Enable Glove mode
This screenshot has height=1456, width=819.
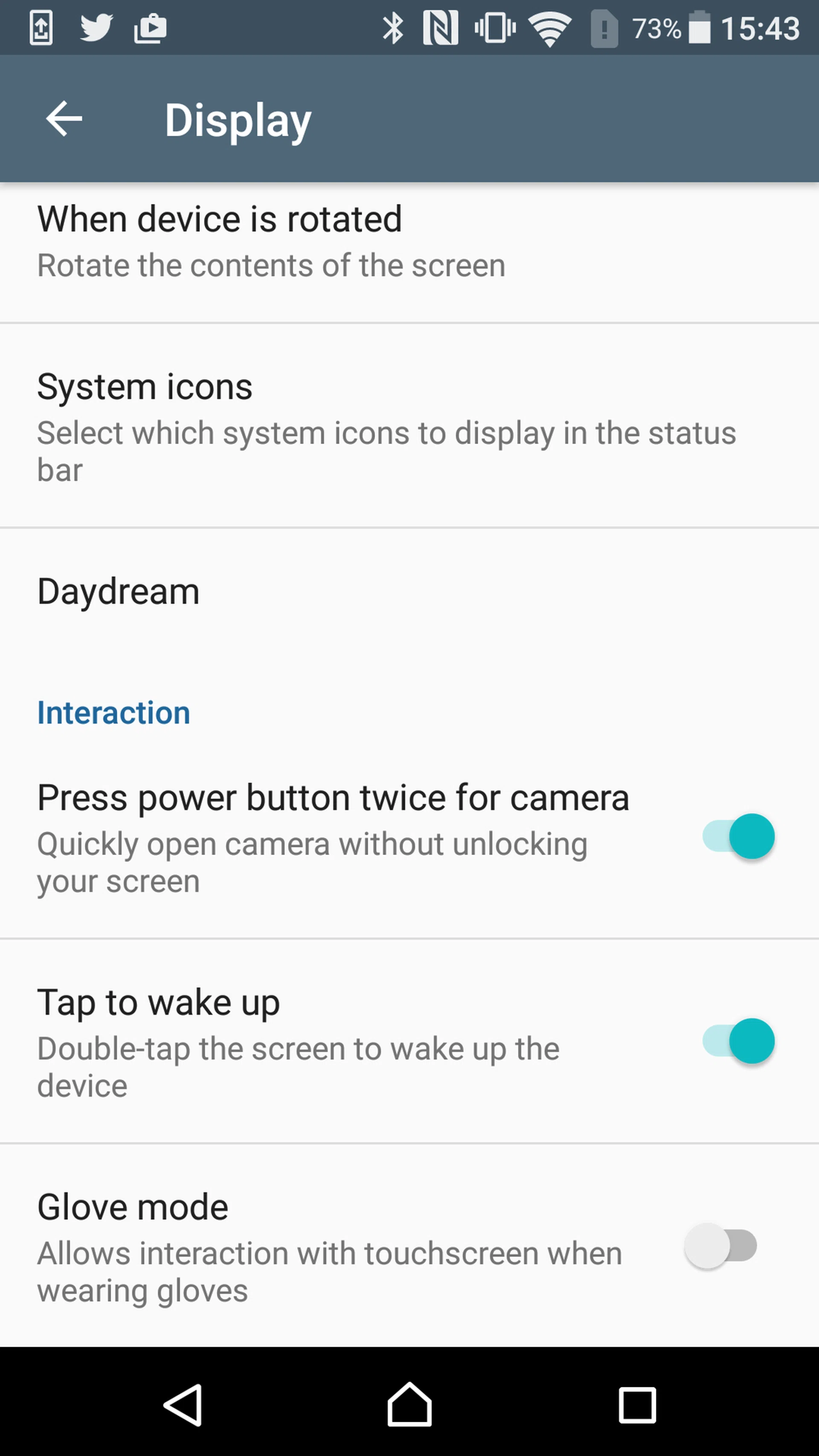tap(720, 1246)
